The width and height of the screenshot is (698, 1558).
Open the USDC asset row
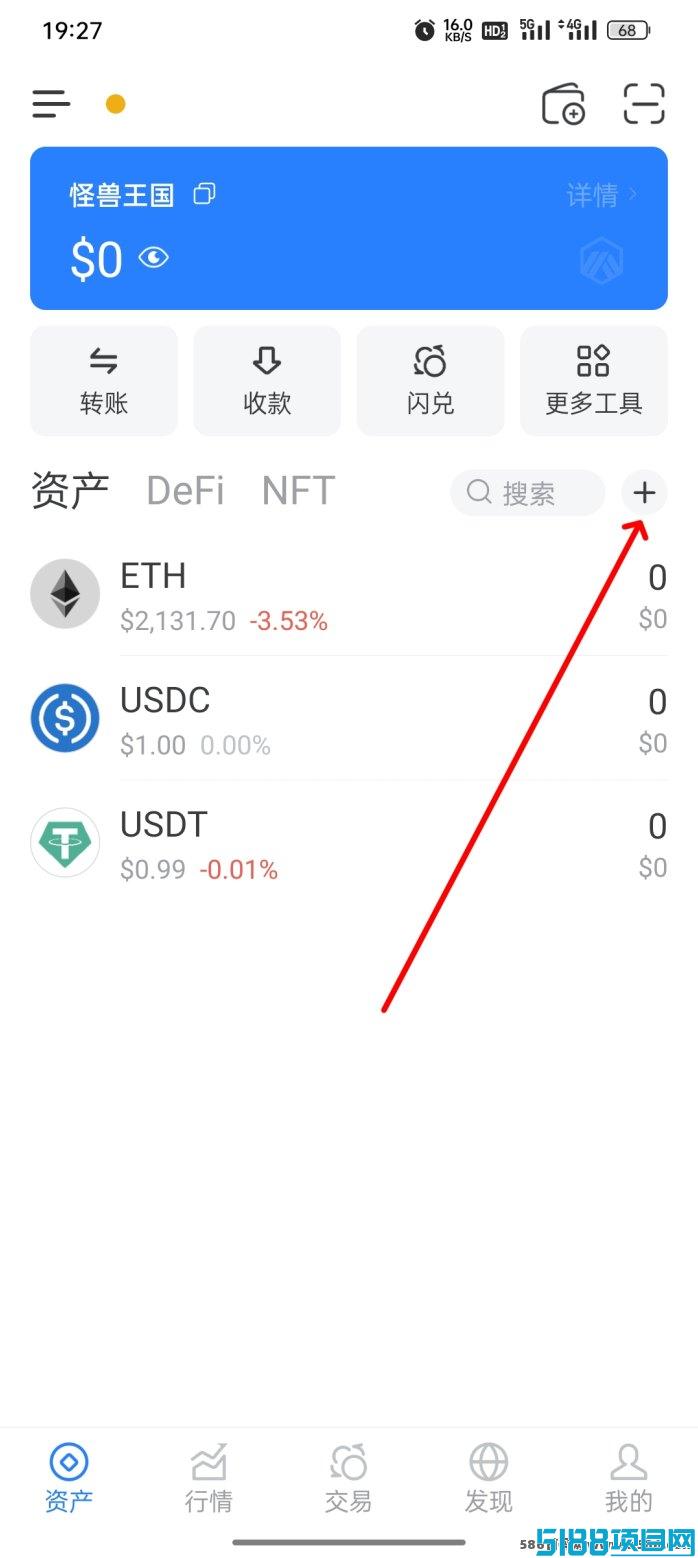pyautogui.click(x=349, y=719)
